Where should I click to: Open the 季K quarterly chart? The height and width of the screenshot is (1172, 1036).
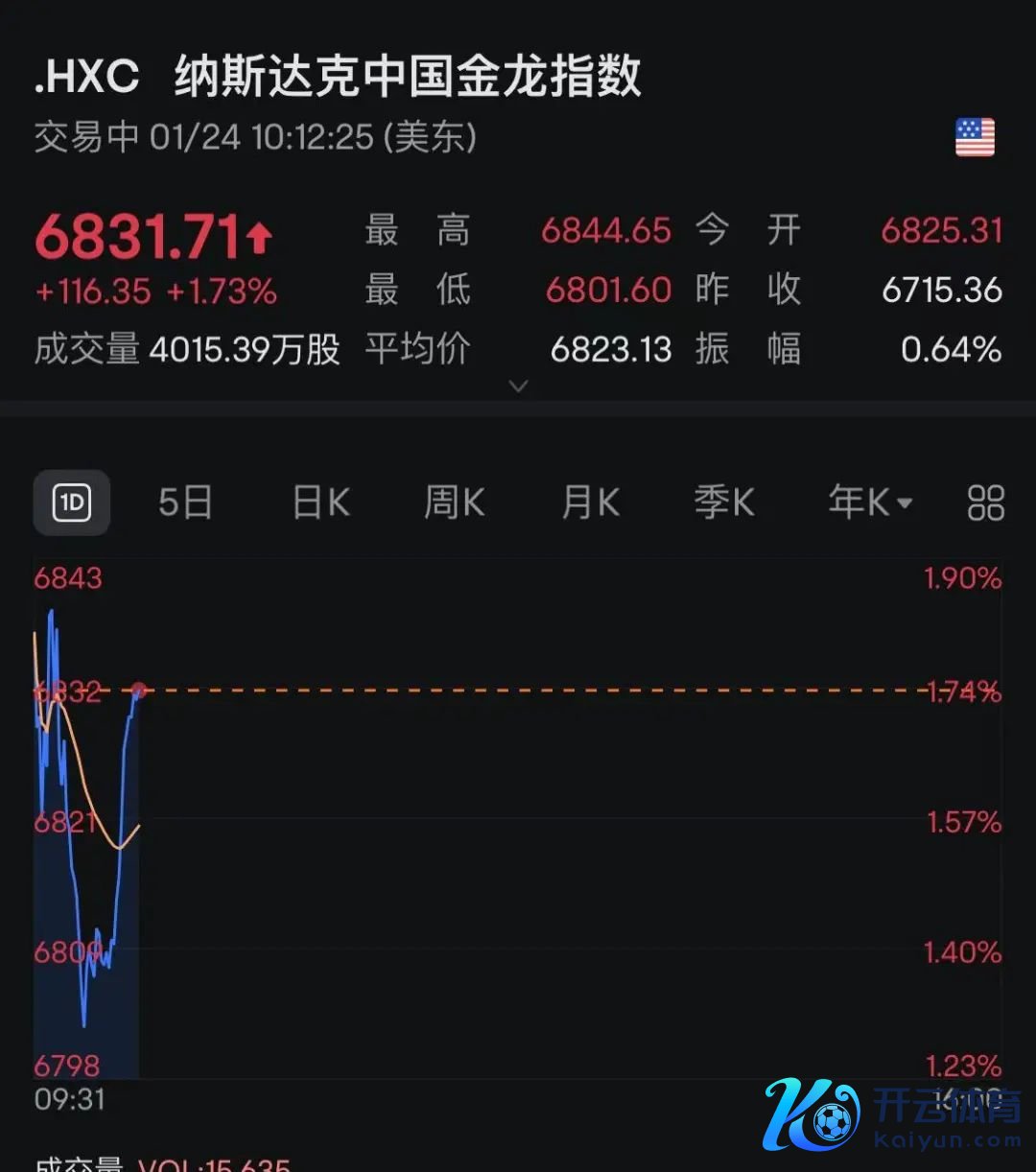pos(724,503)
